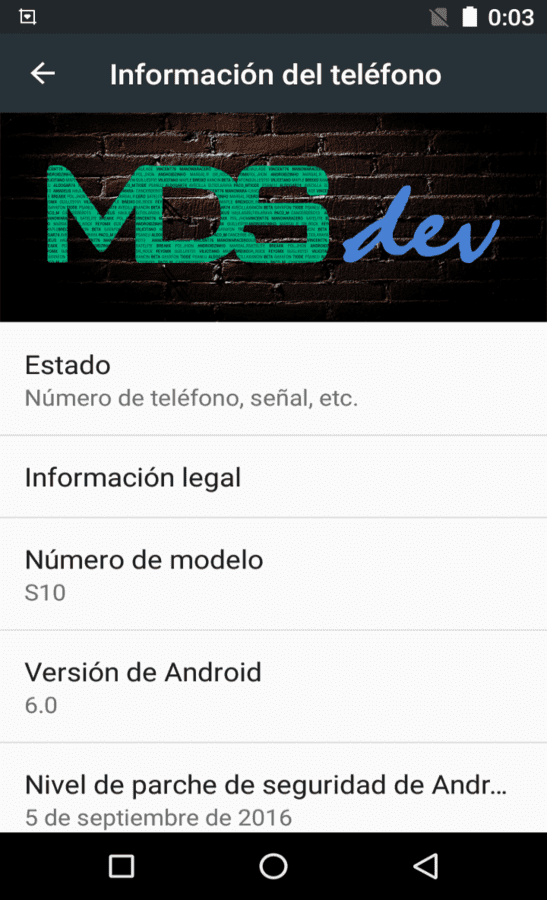The height and width of the screenshot is (900, 547).
Task: Open the Estado row
Action: point(273,379)
